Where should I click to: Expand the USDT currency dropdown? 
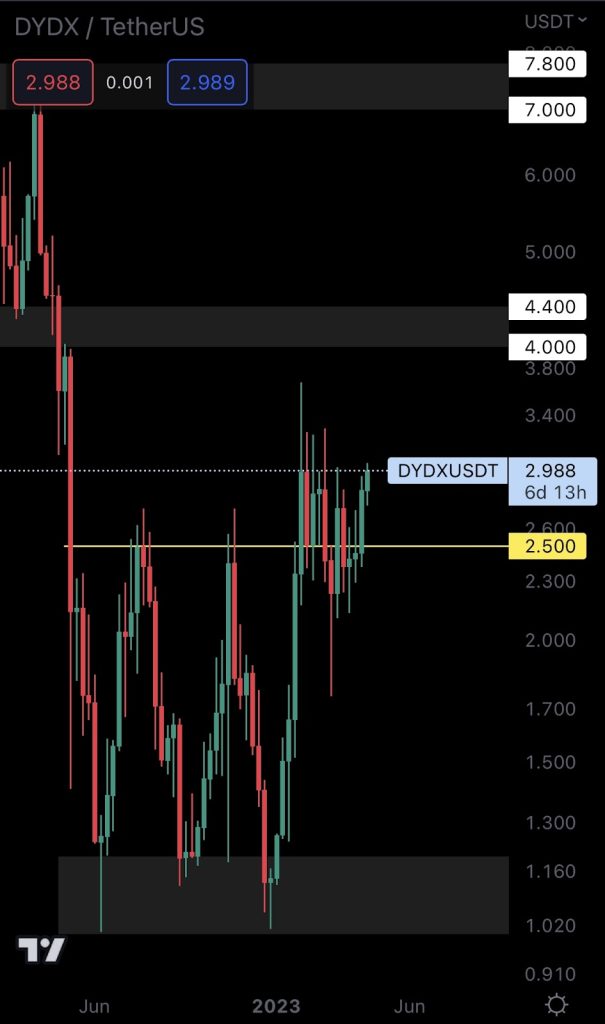pos(555,21)
